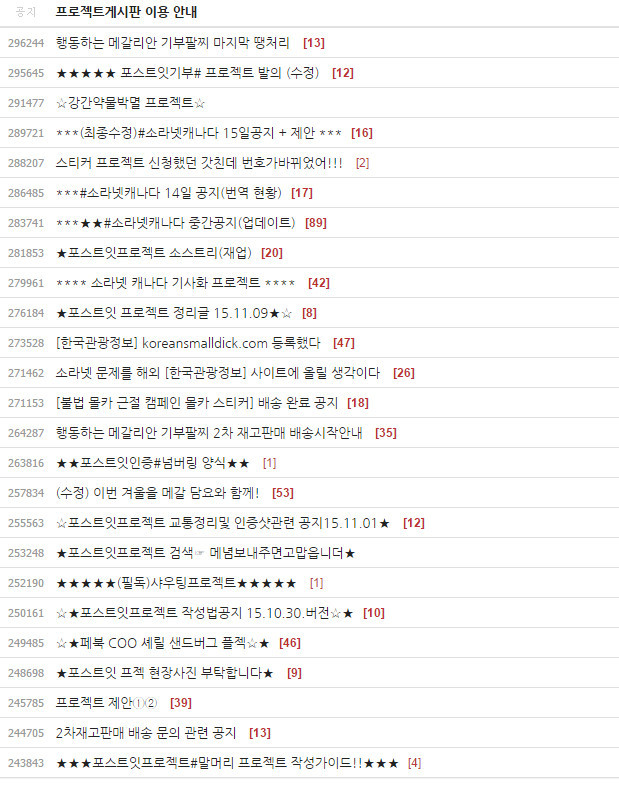
Task: Open post 249485 페북 COO 셰릴 샌드버그 플젝
Action: [162, 643]
